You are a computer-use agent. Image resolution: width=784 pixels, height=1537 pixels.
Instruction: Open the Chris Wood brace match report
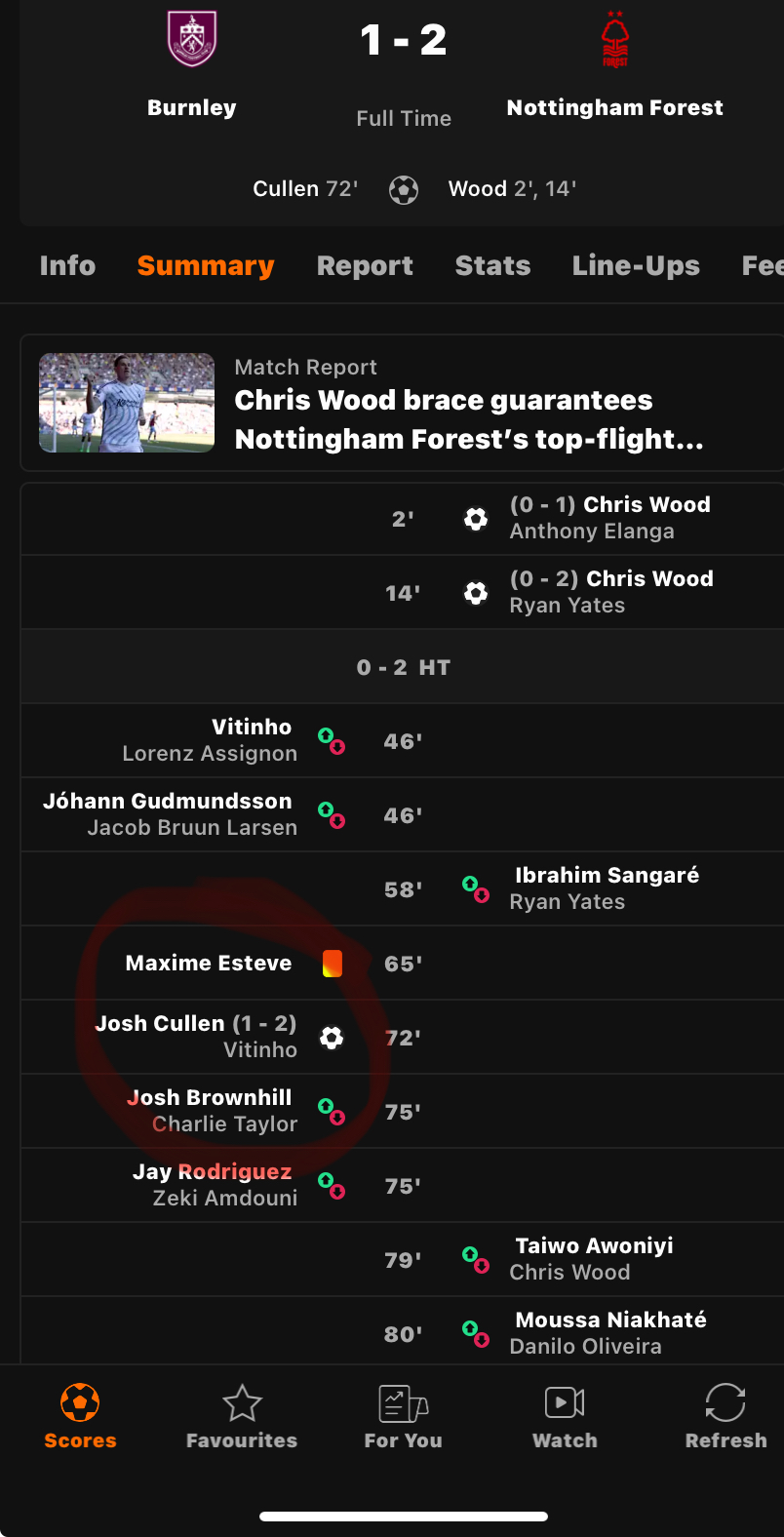pyautogui.click(x=410, y=404)
